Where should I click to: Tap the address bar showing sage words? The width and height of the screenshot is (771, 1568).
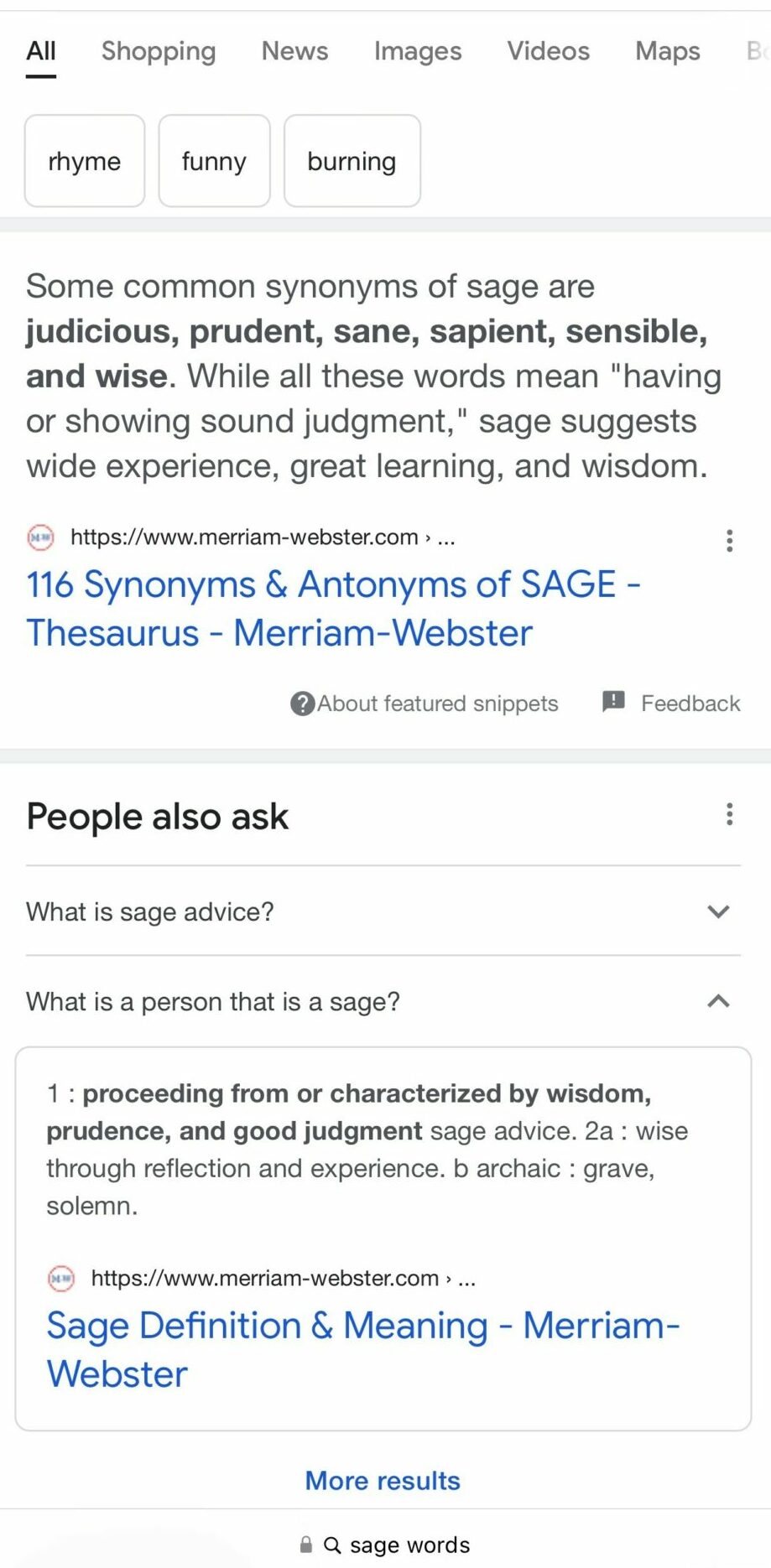(385, 1545)
